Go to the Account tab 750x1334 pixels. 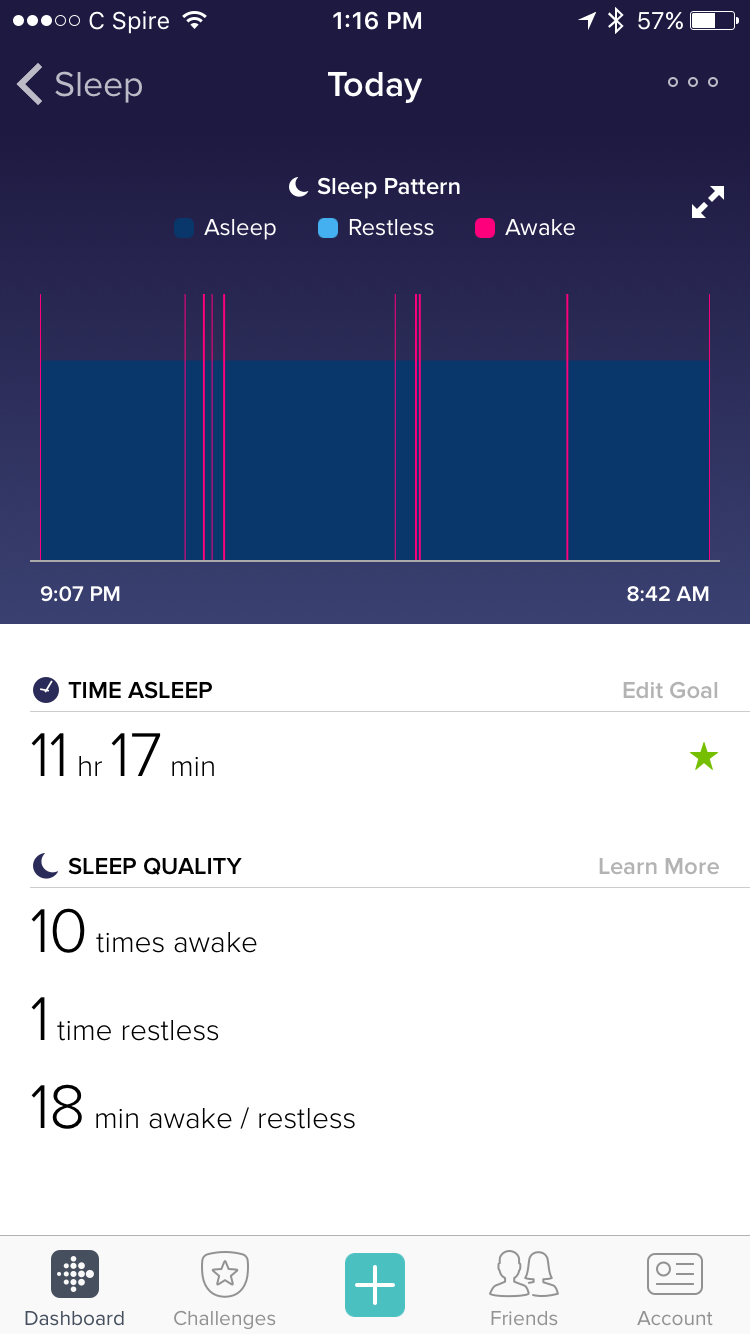click(675, 1289)
